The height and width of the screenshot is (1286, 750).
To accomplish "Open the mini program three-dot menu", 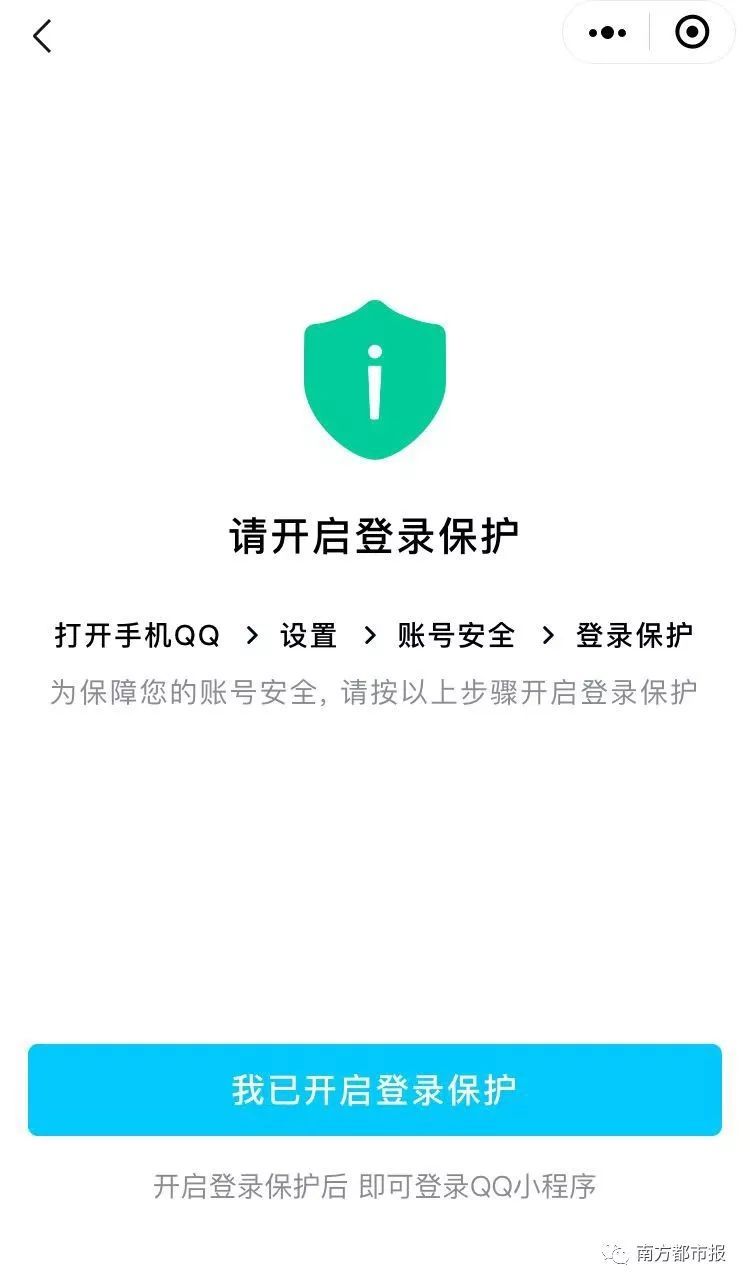I will (607, 34).
